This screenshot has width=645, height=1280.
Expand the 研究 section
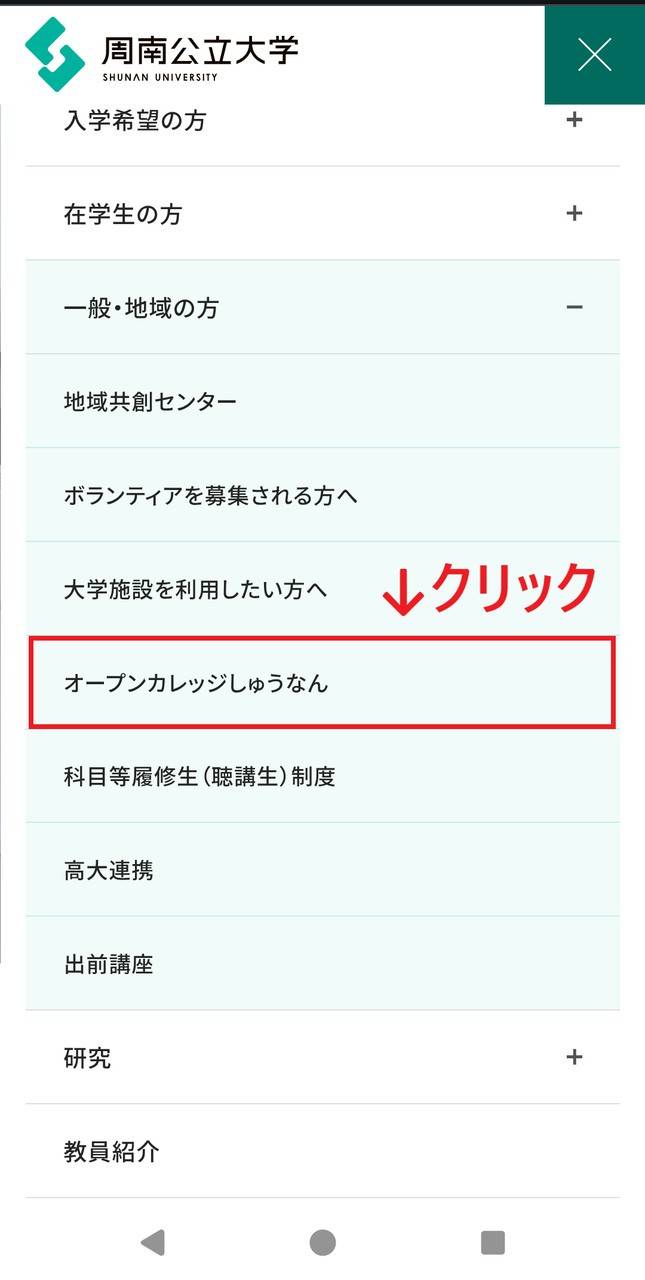573,1057
